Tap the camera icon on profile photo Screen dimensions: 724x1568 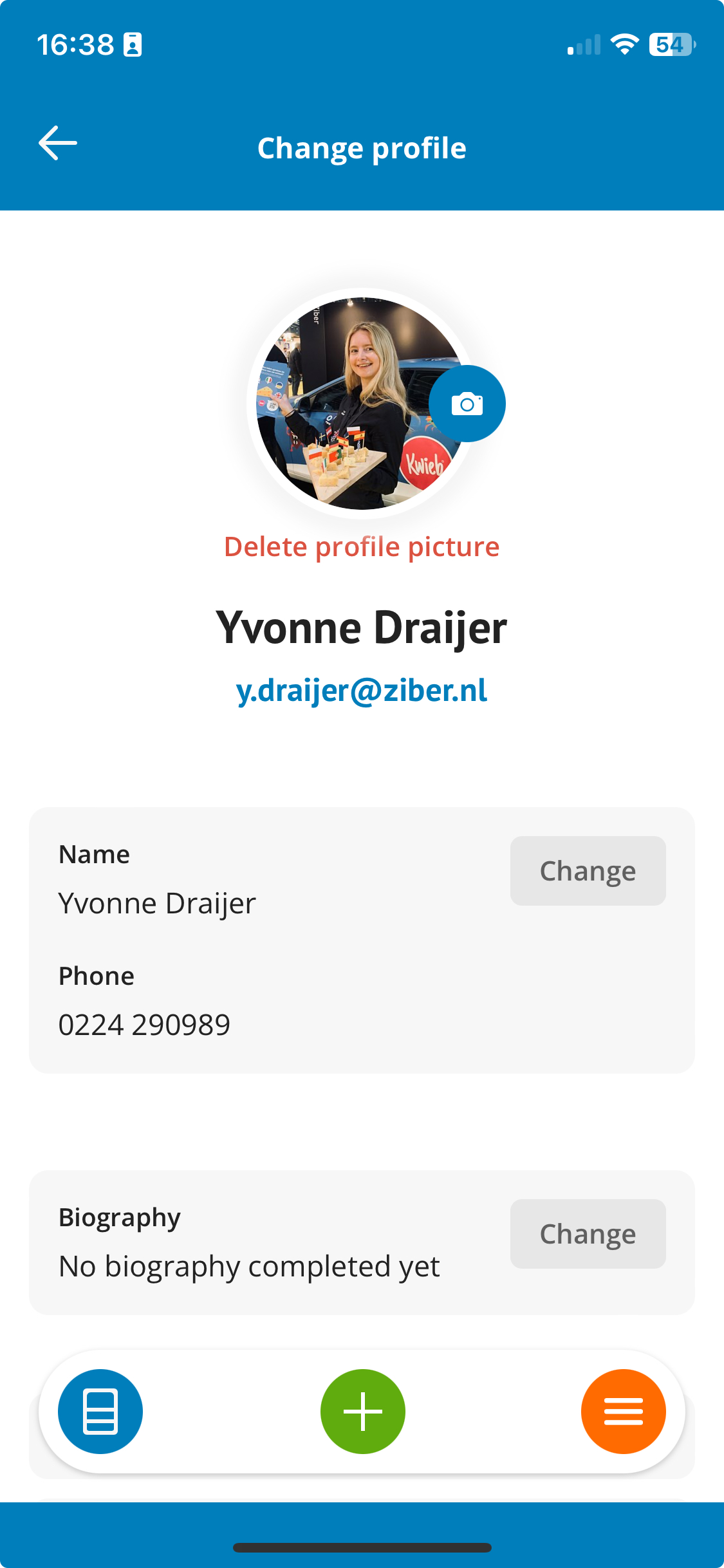[467, 404]
